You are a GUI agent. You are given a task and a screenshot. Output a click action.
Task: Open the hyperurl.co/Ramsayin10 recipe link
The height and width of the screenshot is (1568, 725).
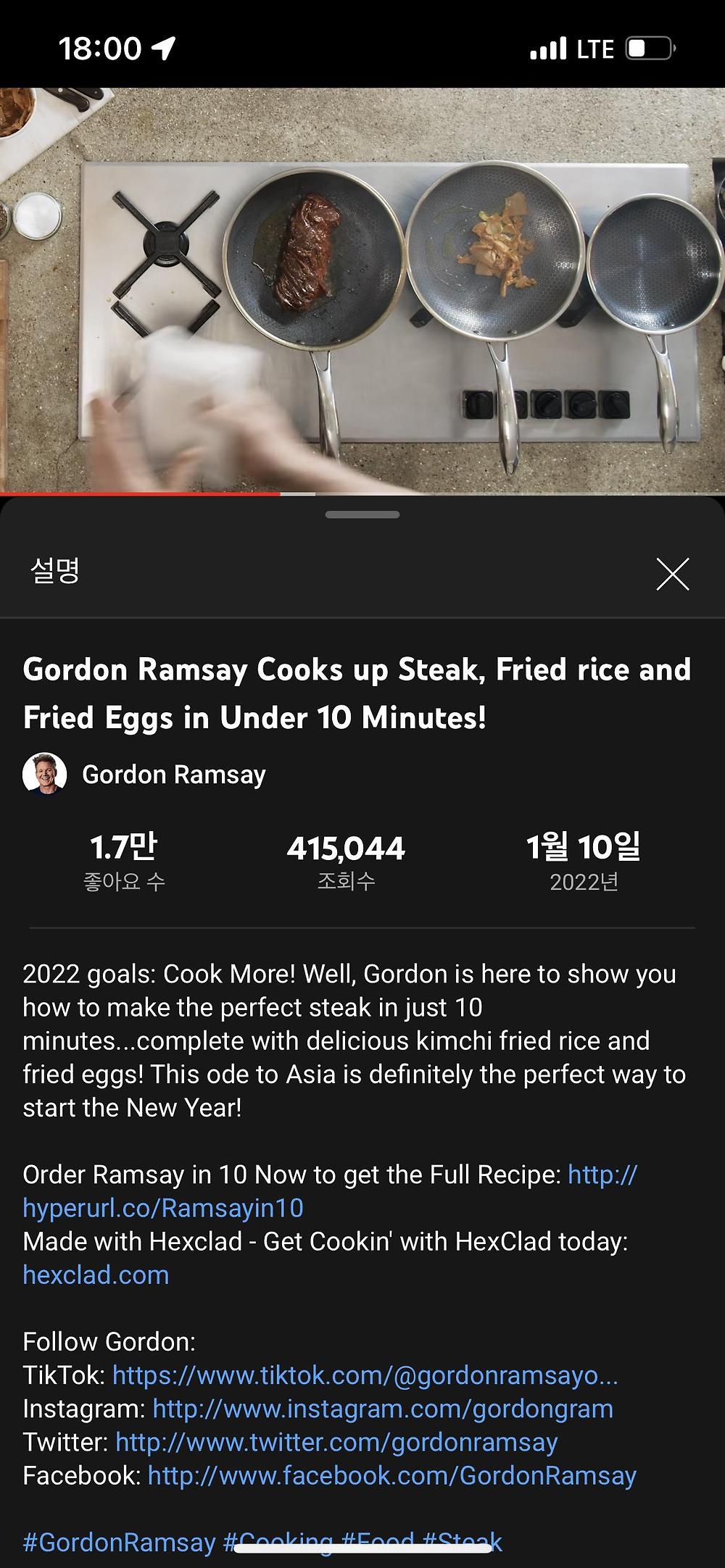[163, 1208]
